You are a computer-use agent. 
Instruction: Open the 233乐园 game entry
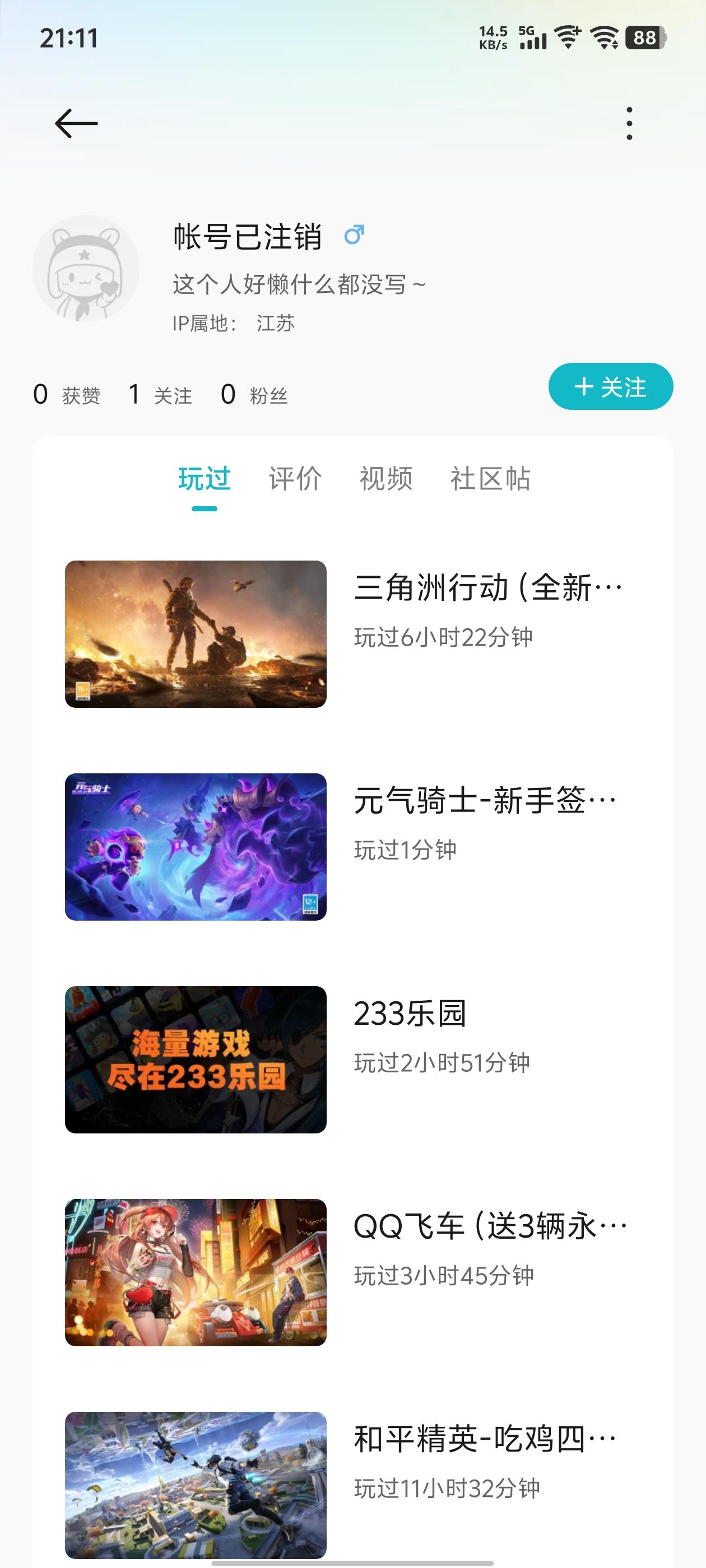(352, 1060)
